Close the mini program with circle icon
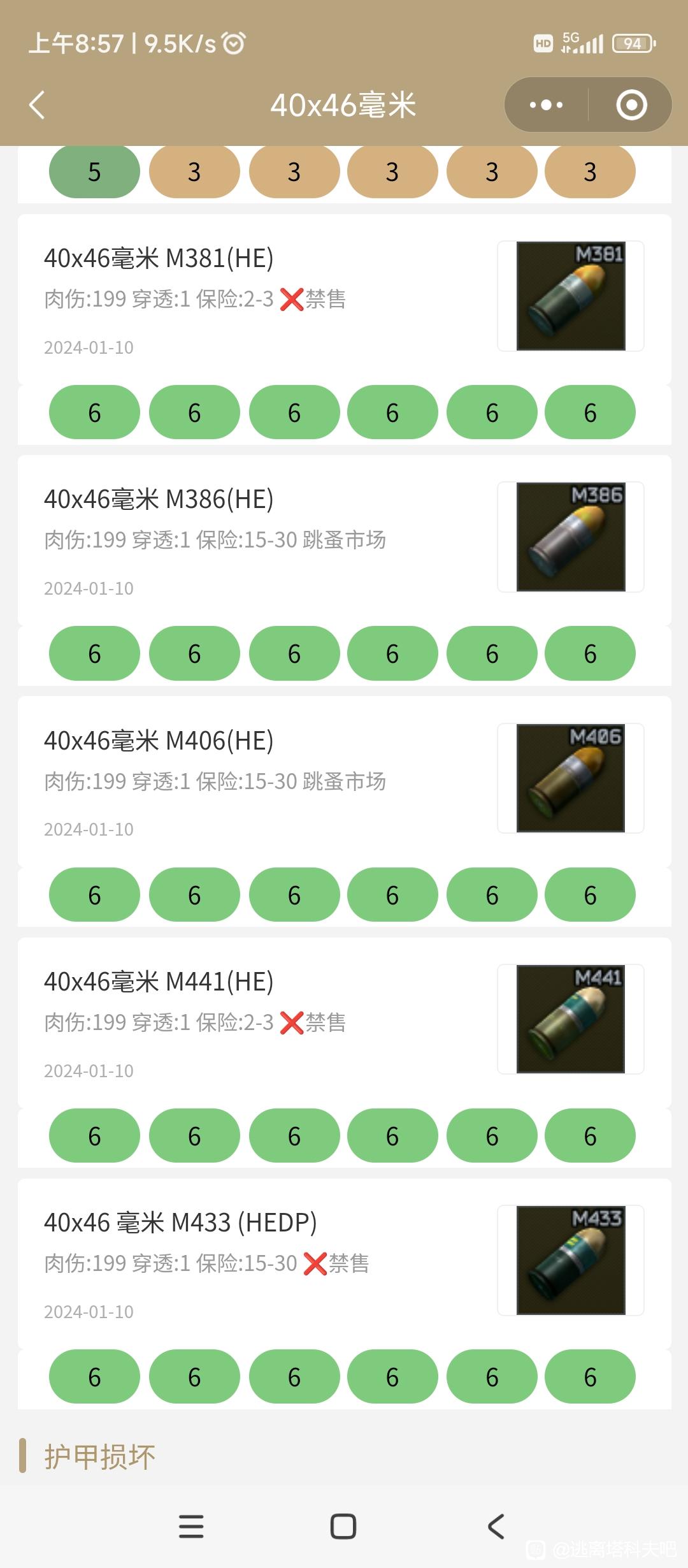This screenshot has width=688, height=1568. (x=631, y=105)
